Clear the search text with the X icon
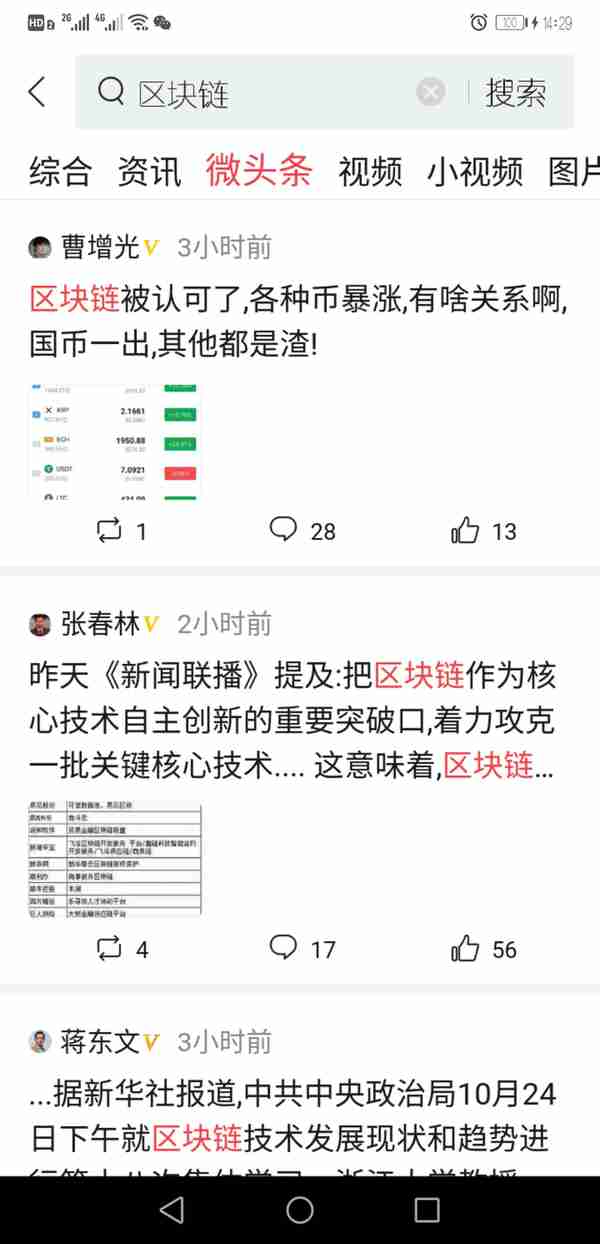 pyautogui.click(x=430, y=93)
